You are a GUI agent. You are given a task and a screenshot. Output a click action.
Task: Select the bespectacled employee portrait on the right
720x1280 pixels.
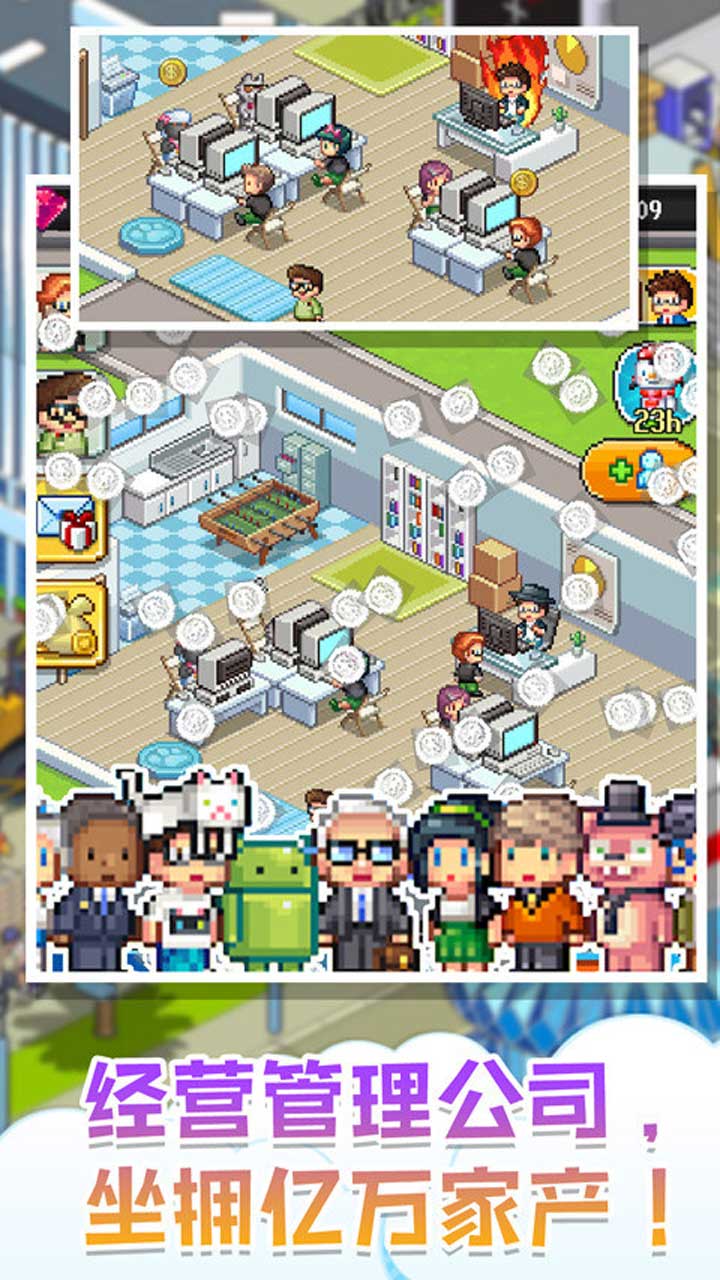(x=672, y=297)
